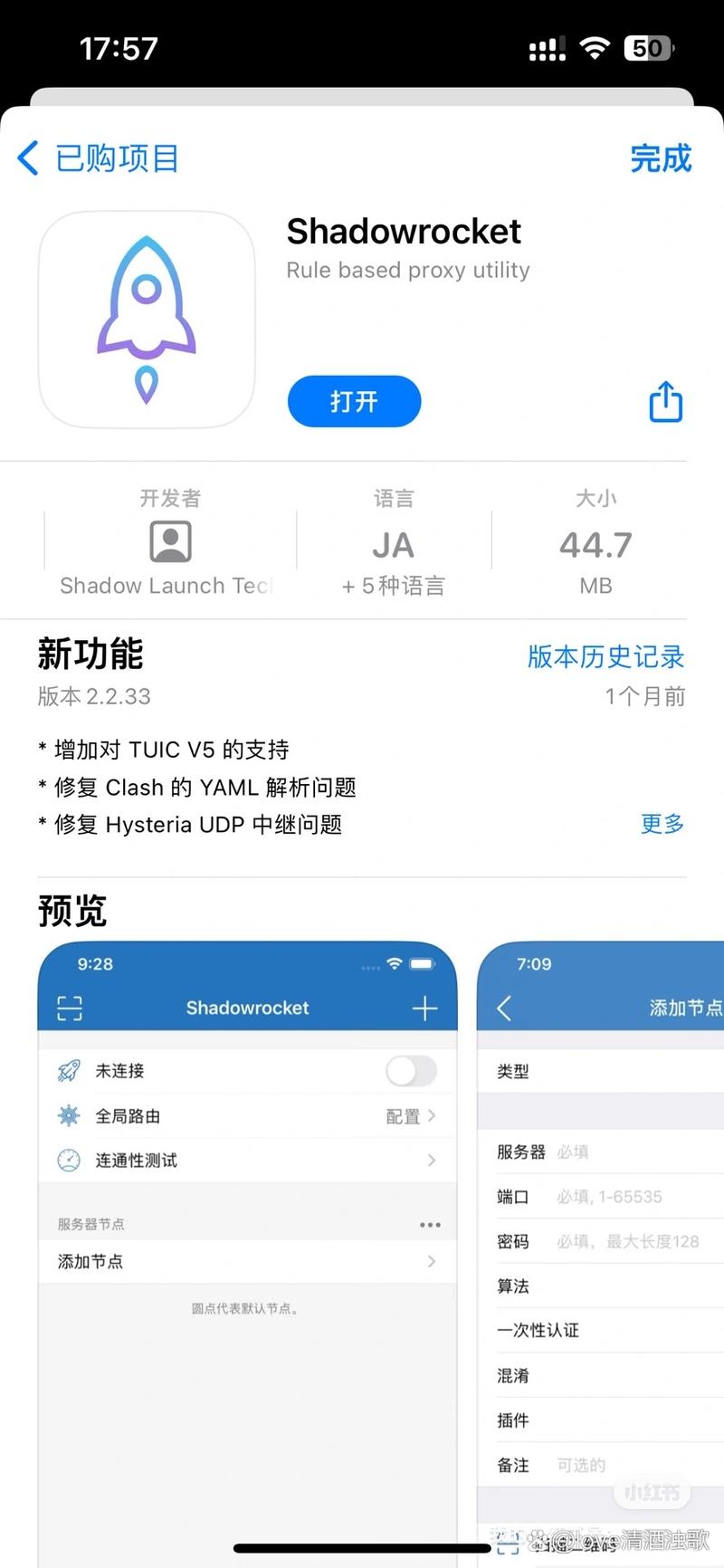Open the first preview screenshot
This screenshot has height=1568, width=724.
tap(247, 1249)
